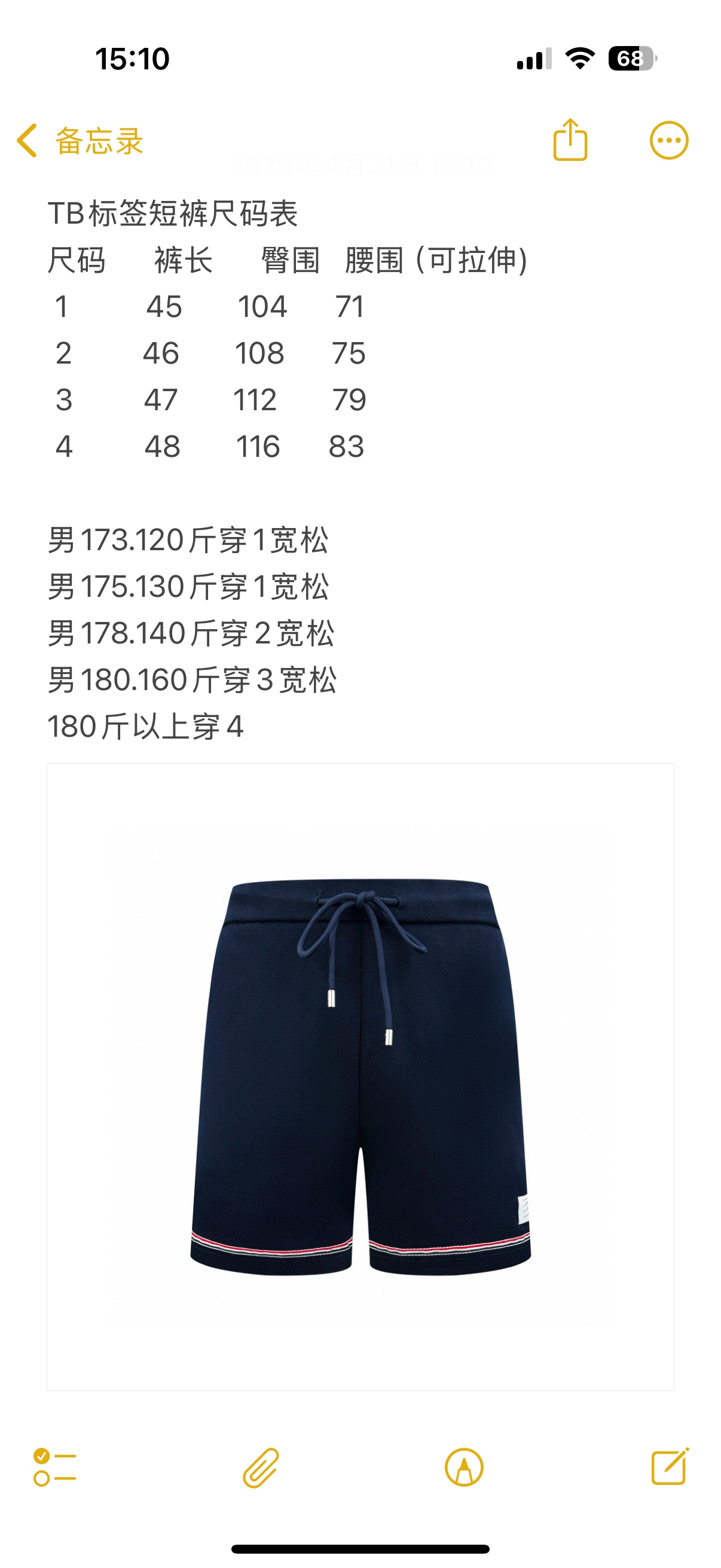Share this note

(x=570, y=140)
